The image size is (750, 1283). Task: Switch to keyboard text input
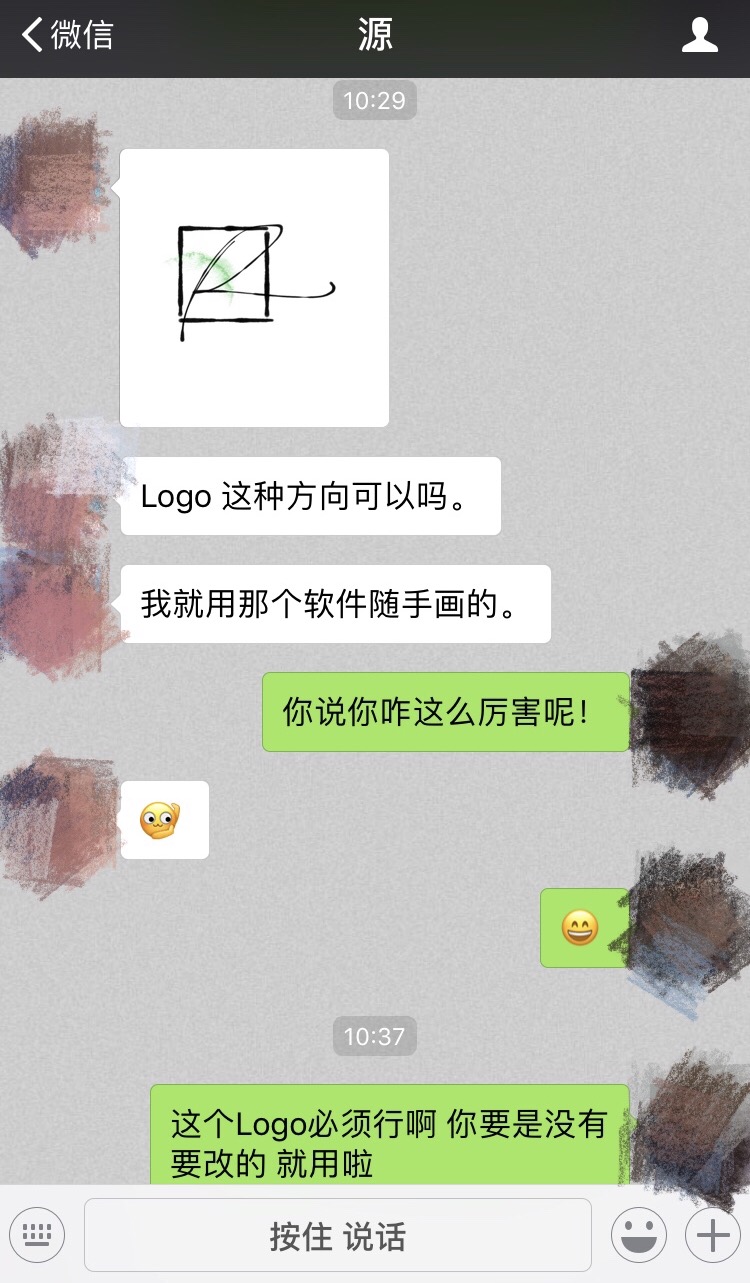pos(37,1236)
